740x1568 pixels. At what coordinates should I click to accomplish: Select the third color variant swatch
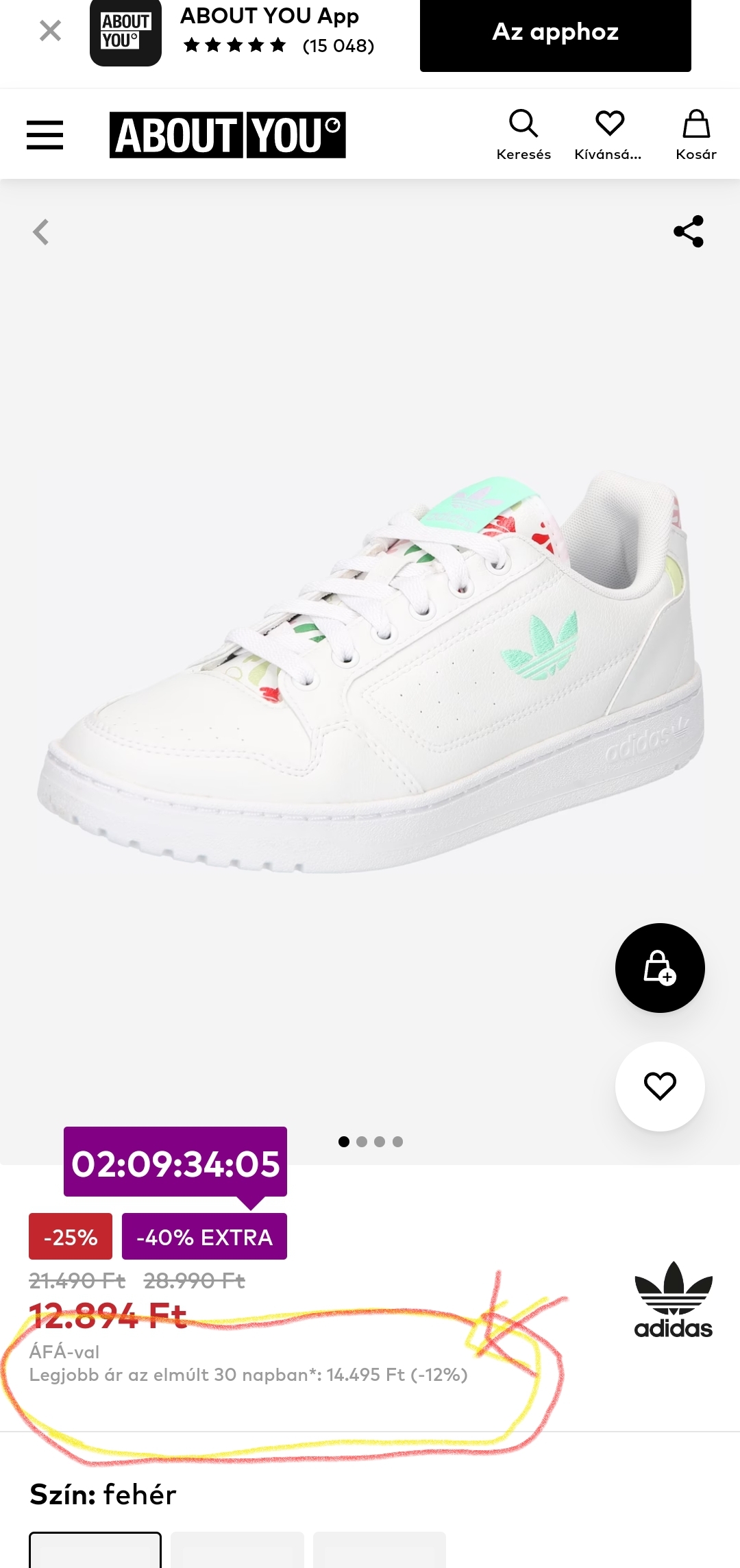(x=380, y=1549)
